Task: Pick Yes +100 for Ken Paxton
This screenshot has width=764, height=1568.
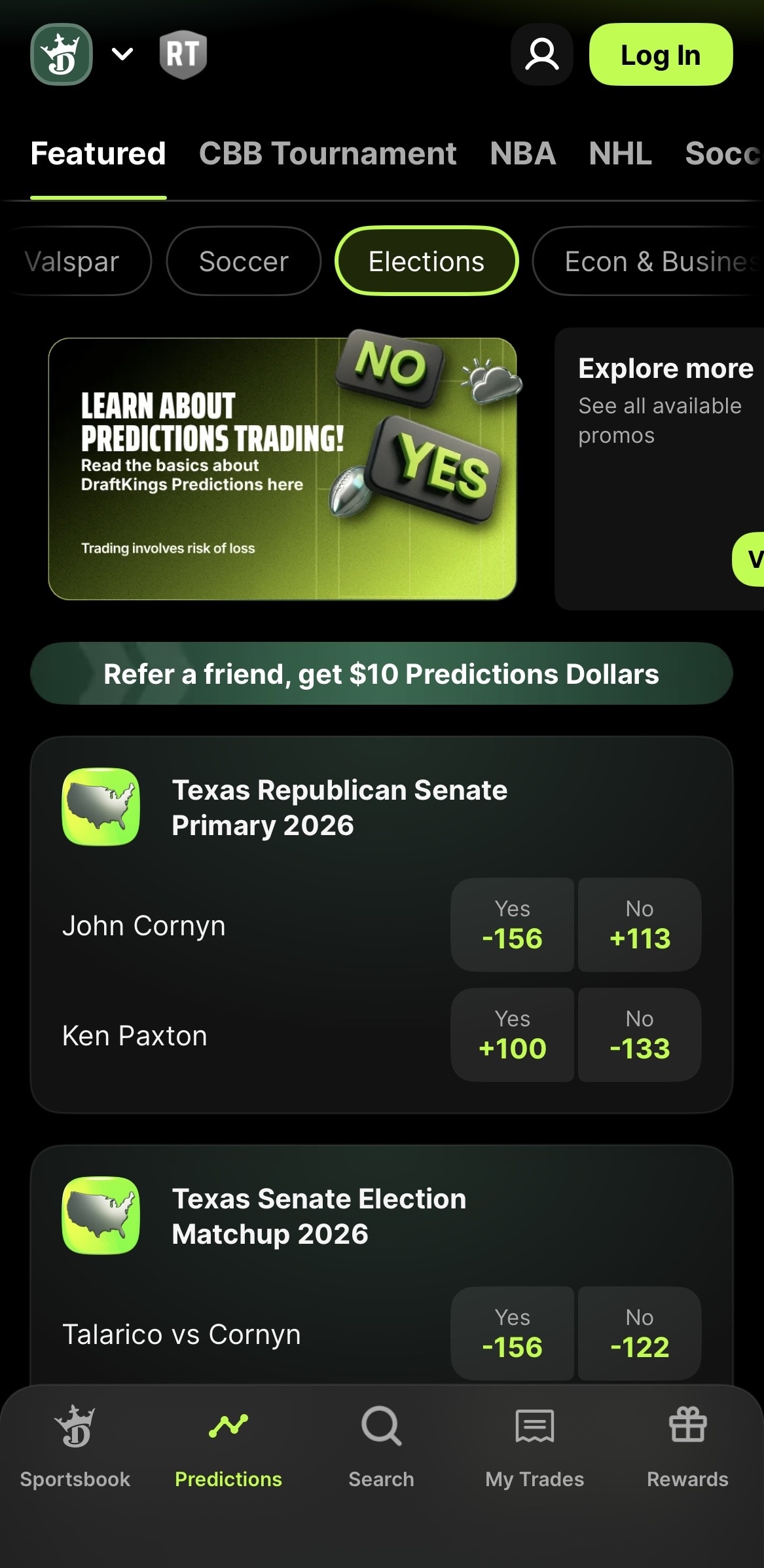Action: coord(512,1034)
